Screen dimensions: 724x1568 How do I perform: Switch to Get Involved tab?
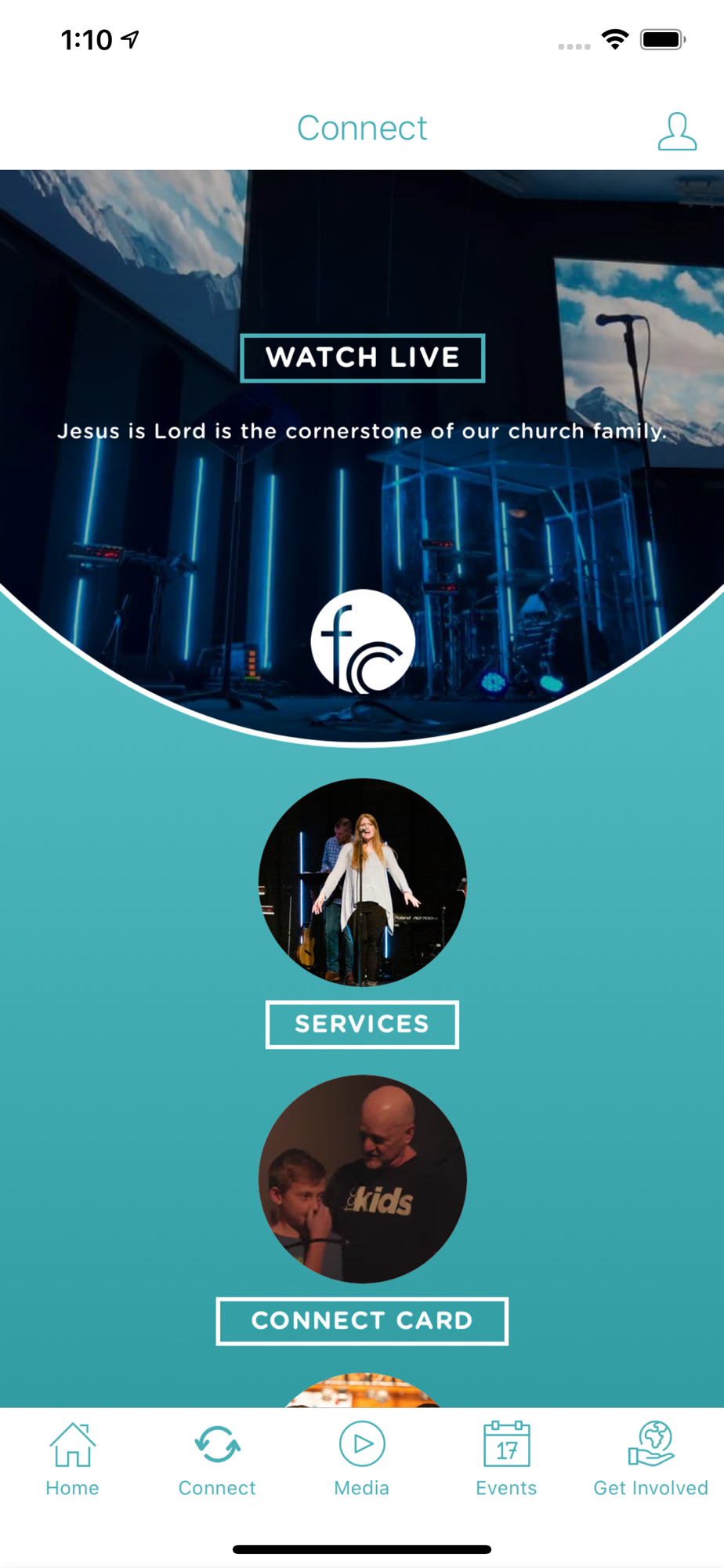(650, 1460)
